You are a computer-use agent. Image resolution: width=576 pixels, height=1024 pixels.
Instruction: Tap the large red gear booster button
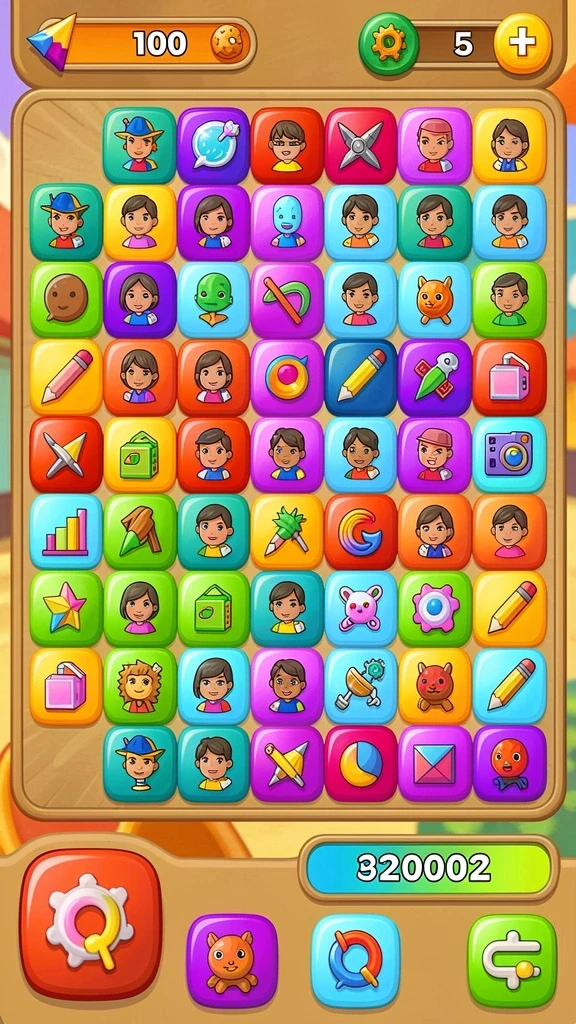coord(90,923)
